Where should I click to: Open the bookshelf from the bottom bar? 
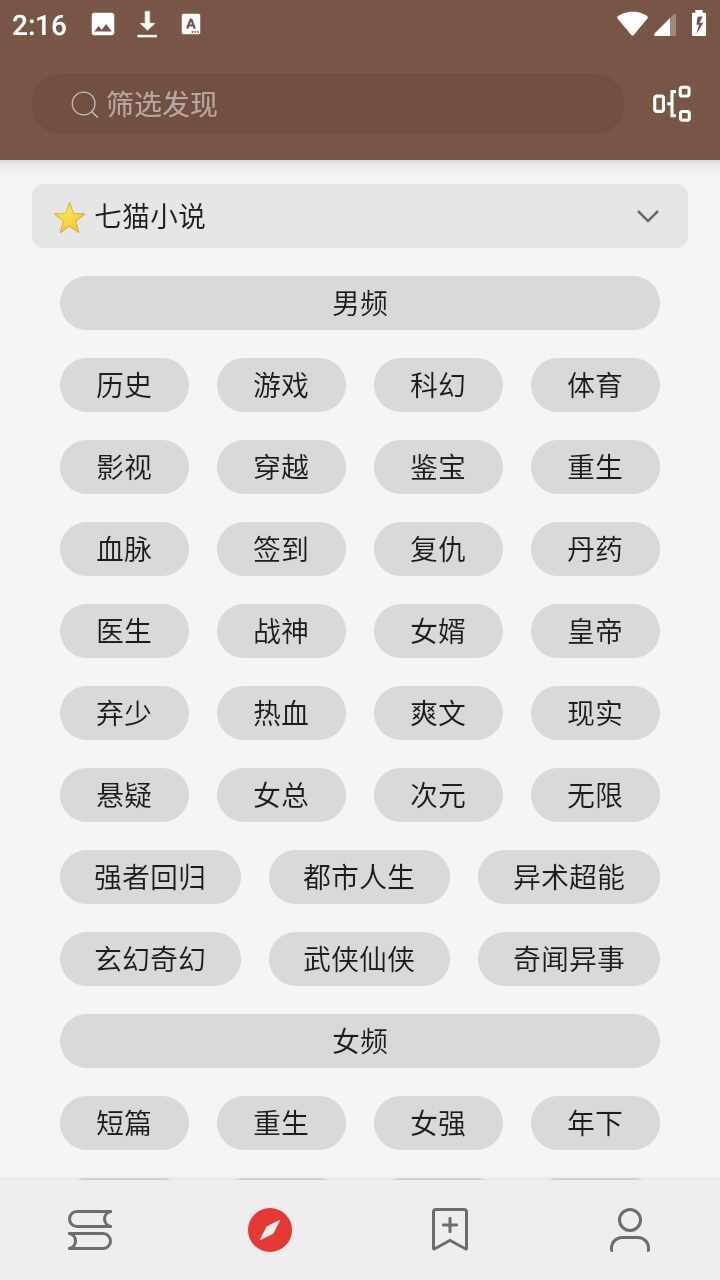click(90, 1229)
